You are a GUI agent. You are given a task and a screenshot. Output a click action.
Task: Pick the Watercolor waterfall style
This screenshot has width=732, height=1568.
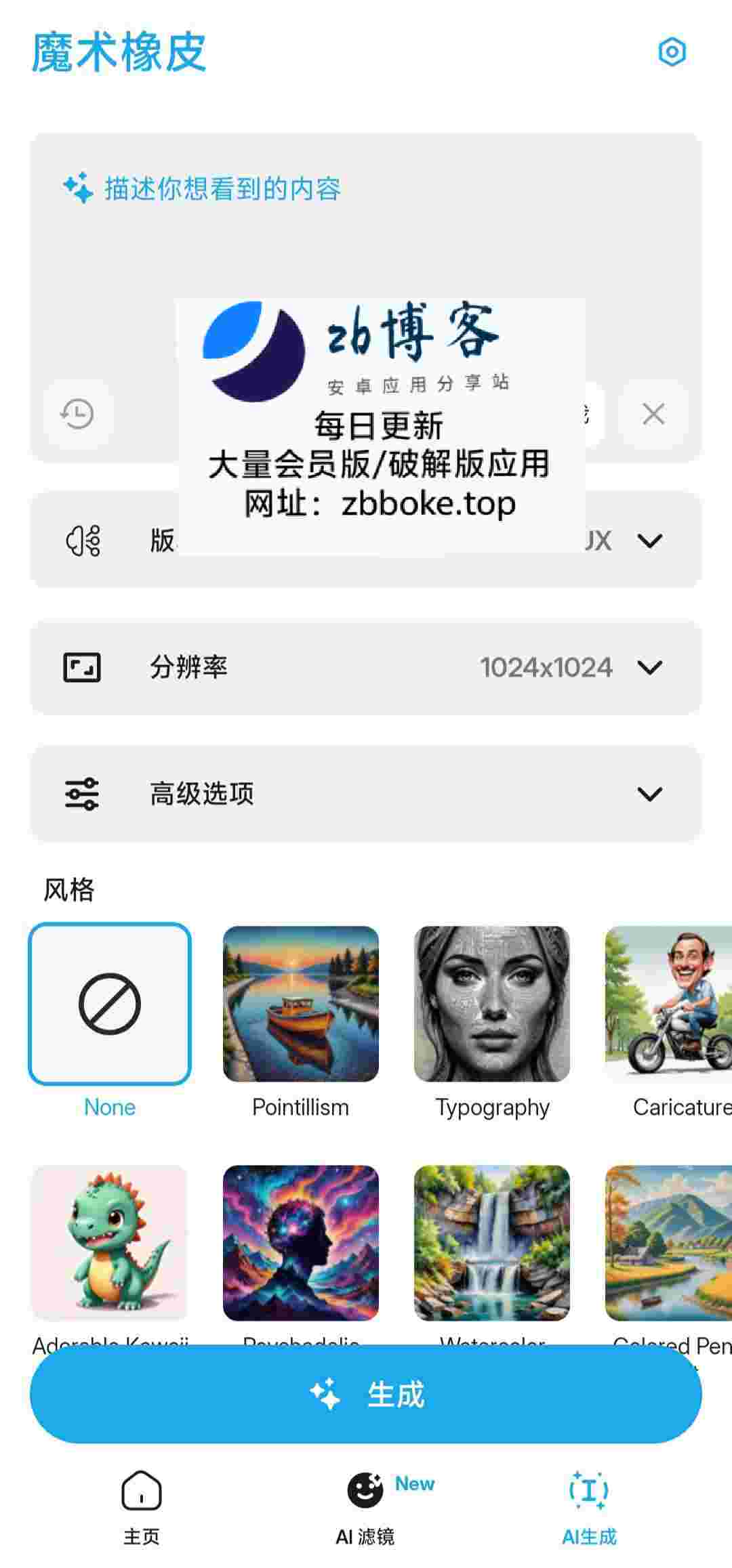tap(492, 1243)
